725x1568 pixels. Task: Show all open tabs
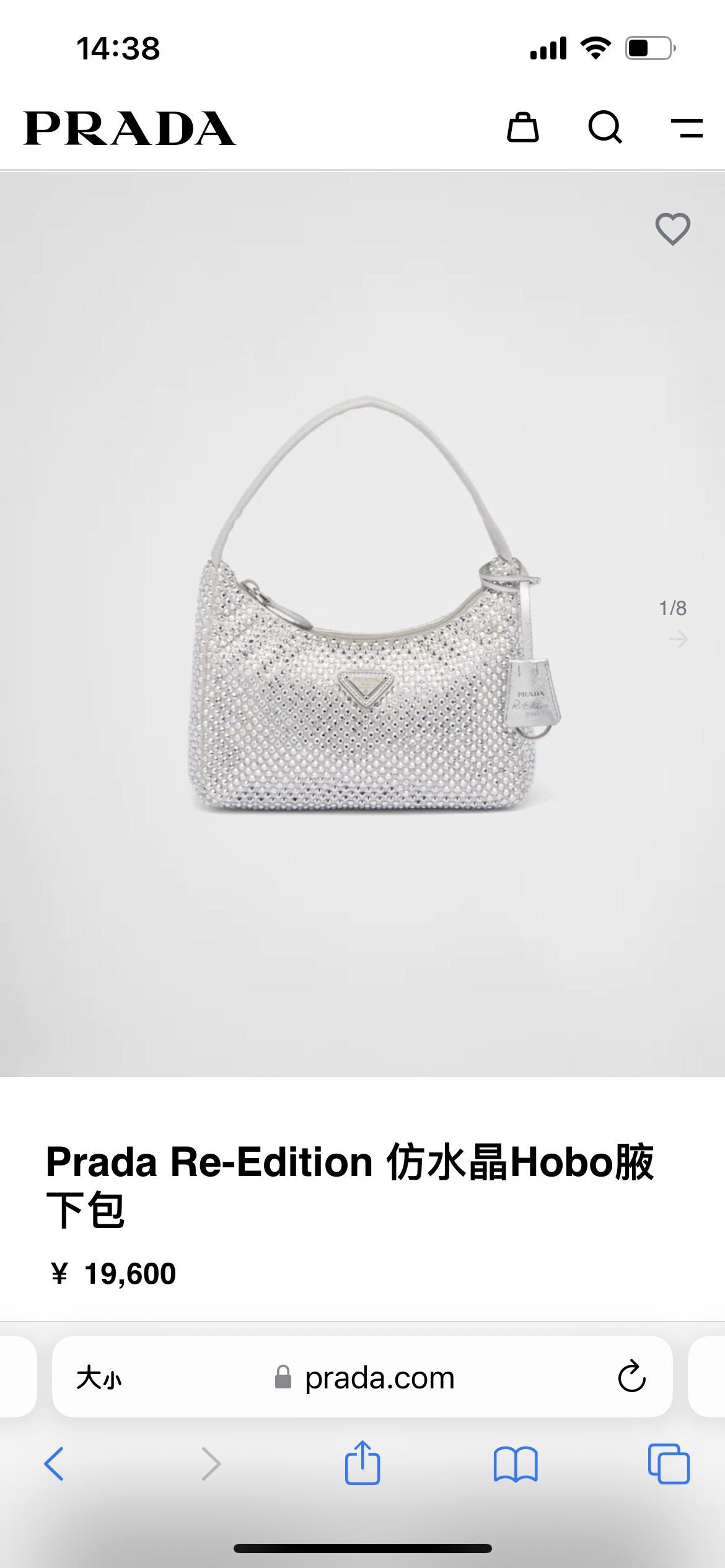(668, 1464)
